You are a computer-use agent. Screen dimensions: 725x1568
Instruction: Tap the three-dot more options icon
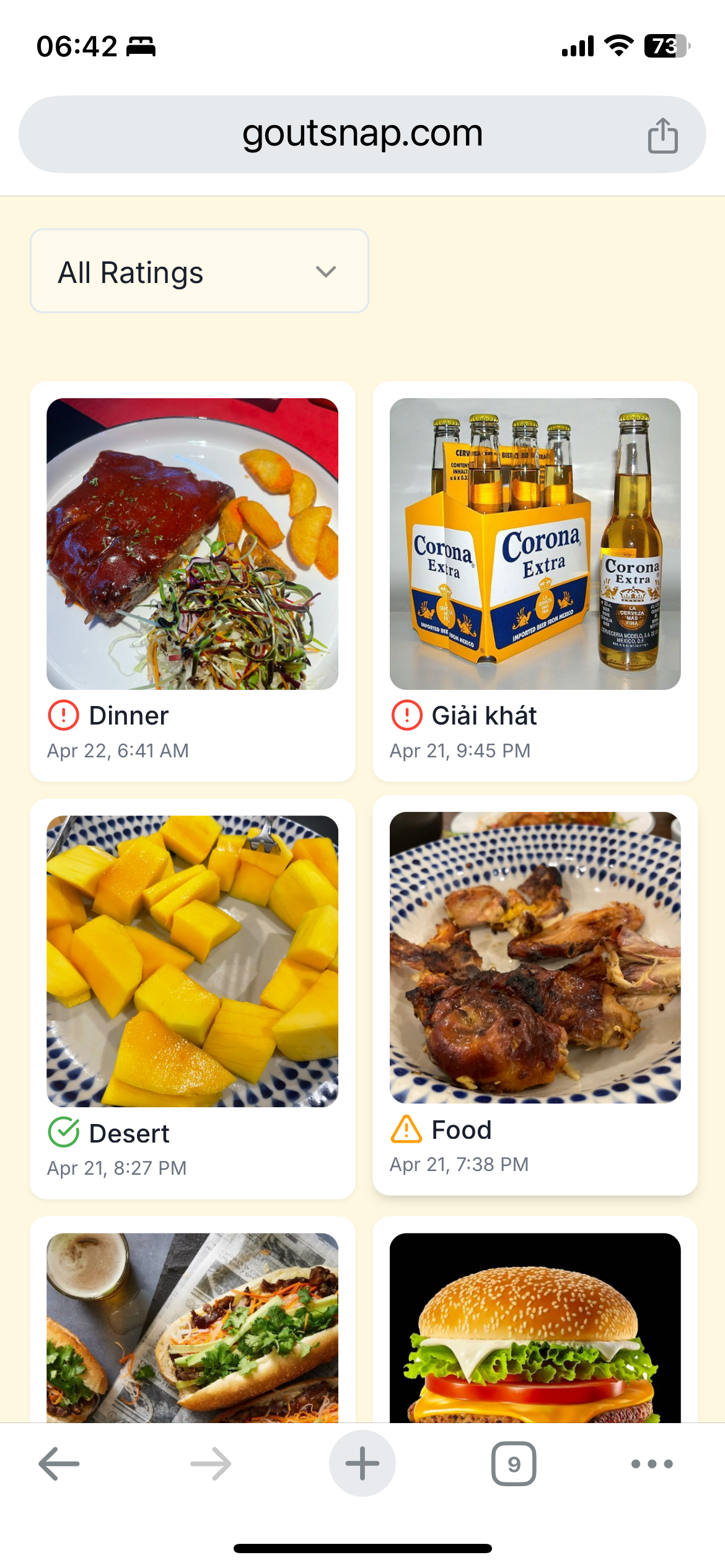coord(649,1465)
